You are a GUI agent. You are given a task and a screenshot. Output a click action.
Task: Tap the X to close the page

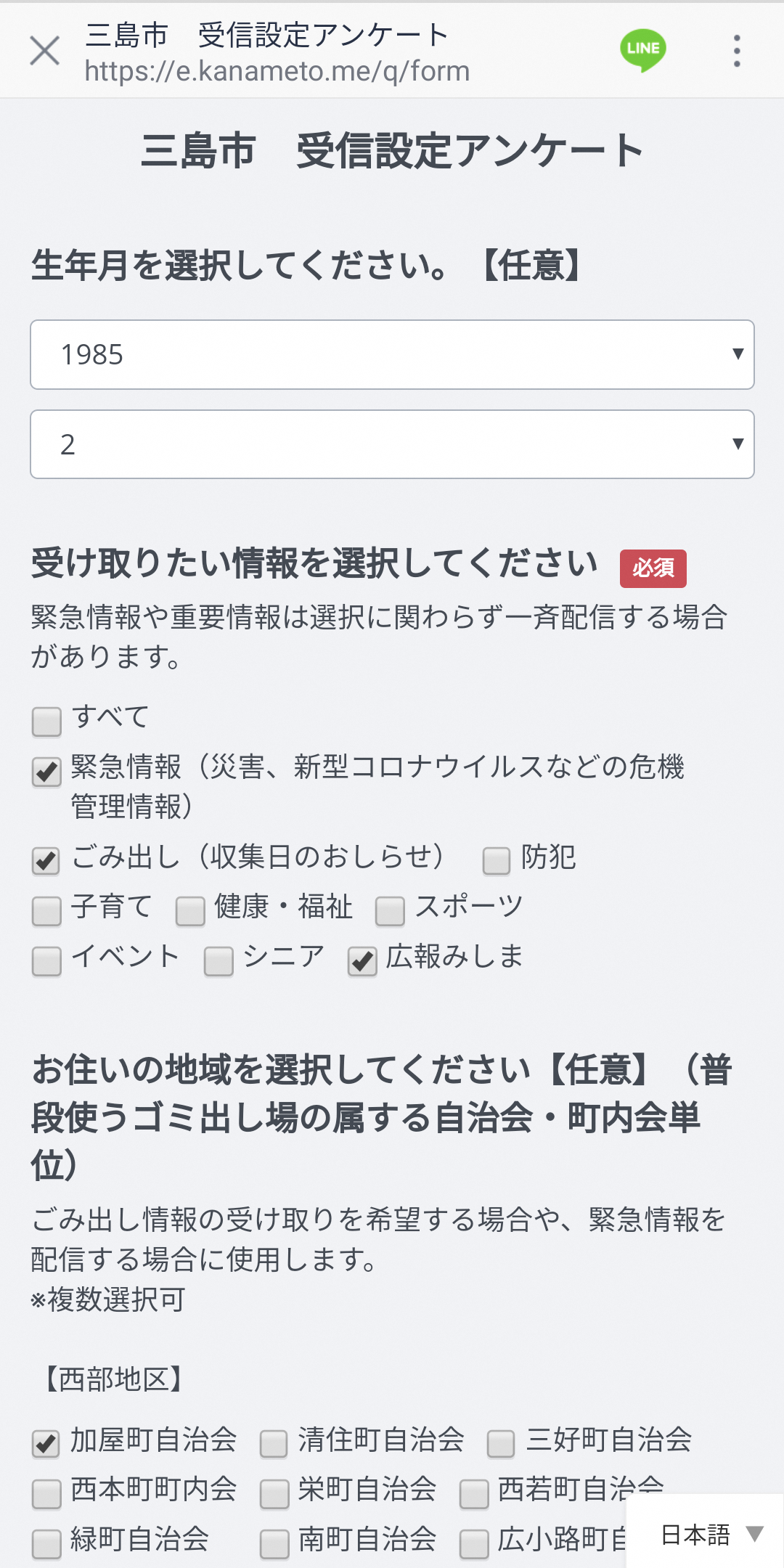(44, 49)
